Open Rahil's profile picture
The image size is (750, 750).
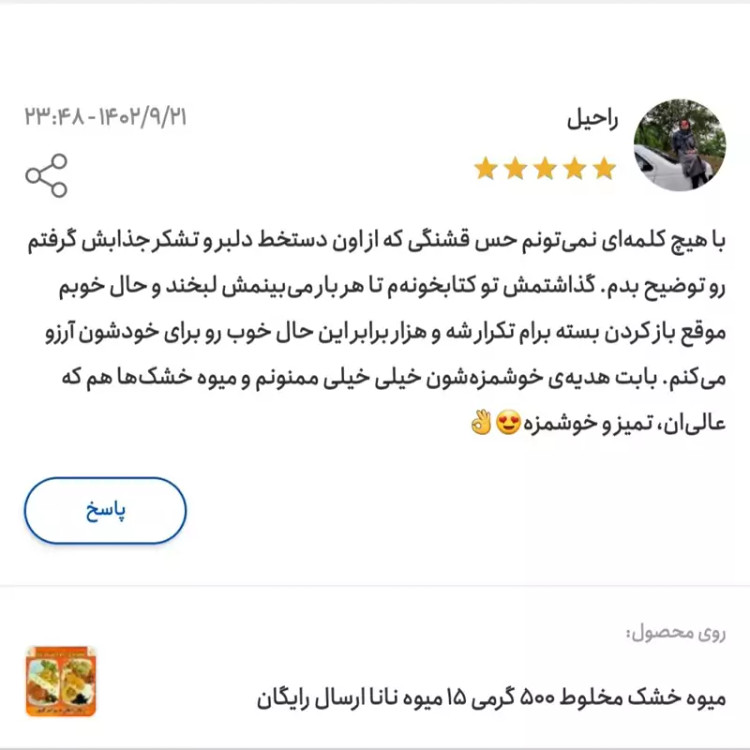(x=680, y=144)
